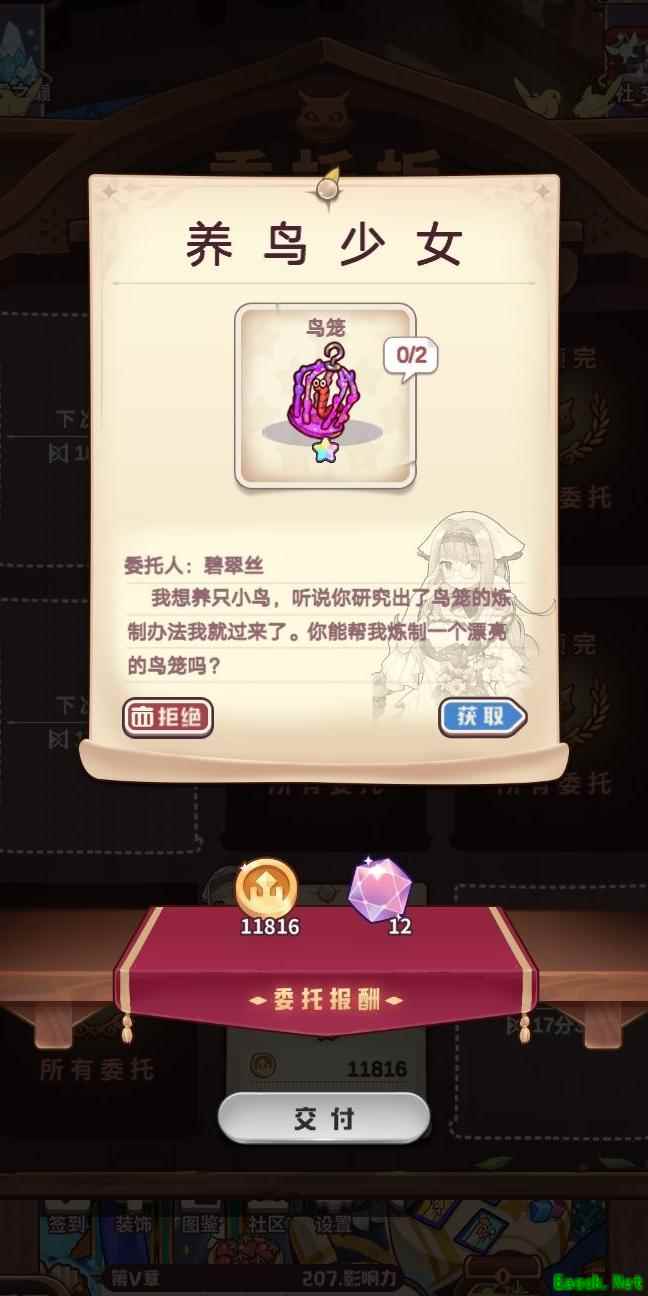View the gold coin reward details

pyautogui.click(x=267, y=888)
